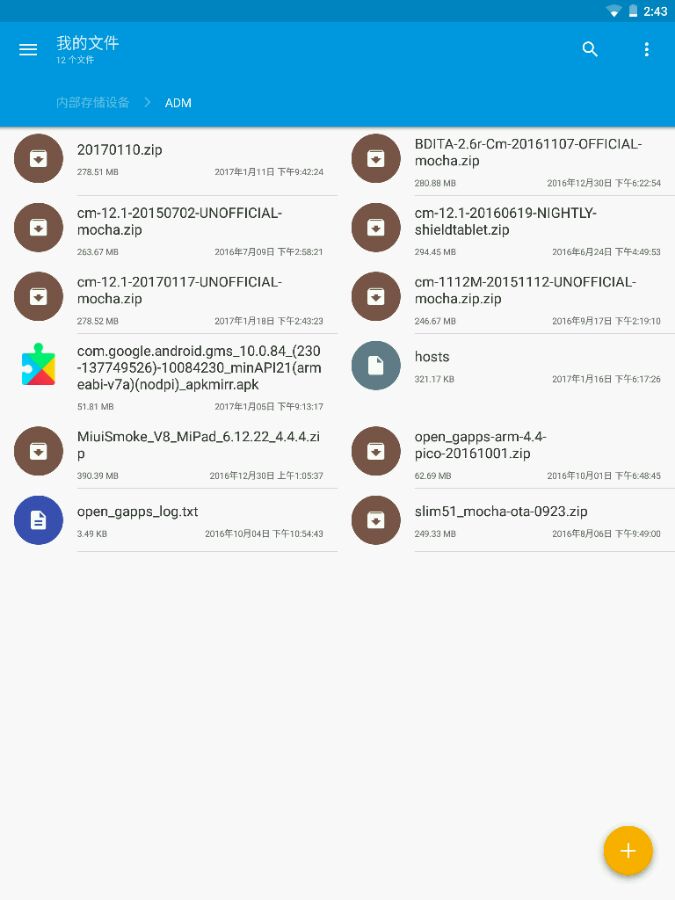Select MiuiSmoke_V8_MiPad_6.12.22_4.4.4.zip

tap(169, 454)
